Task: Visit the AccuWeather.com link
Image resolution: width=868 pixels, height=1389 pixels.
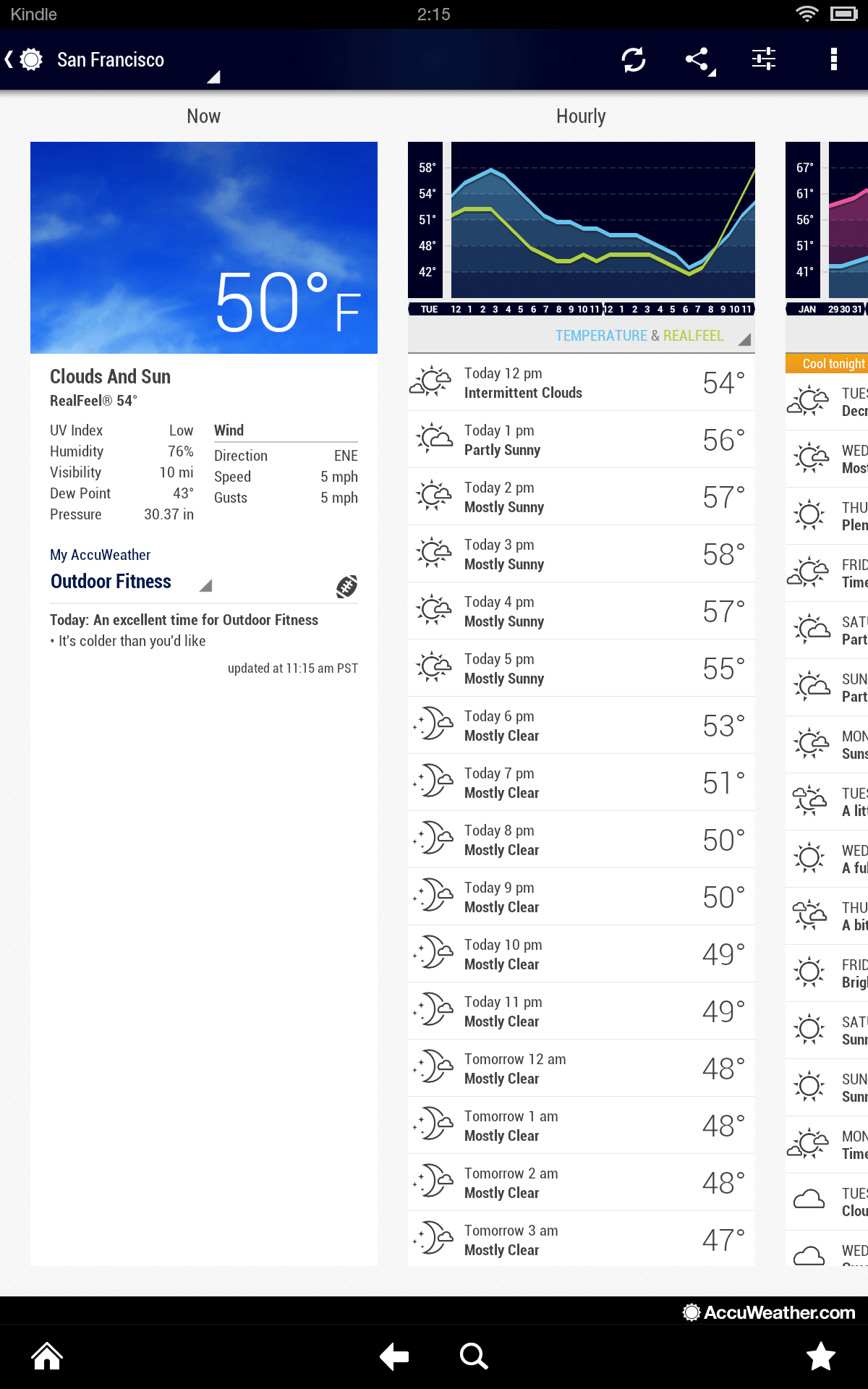Action: click(769, 1312)
